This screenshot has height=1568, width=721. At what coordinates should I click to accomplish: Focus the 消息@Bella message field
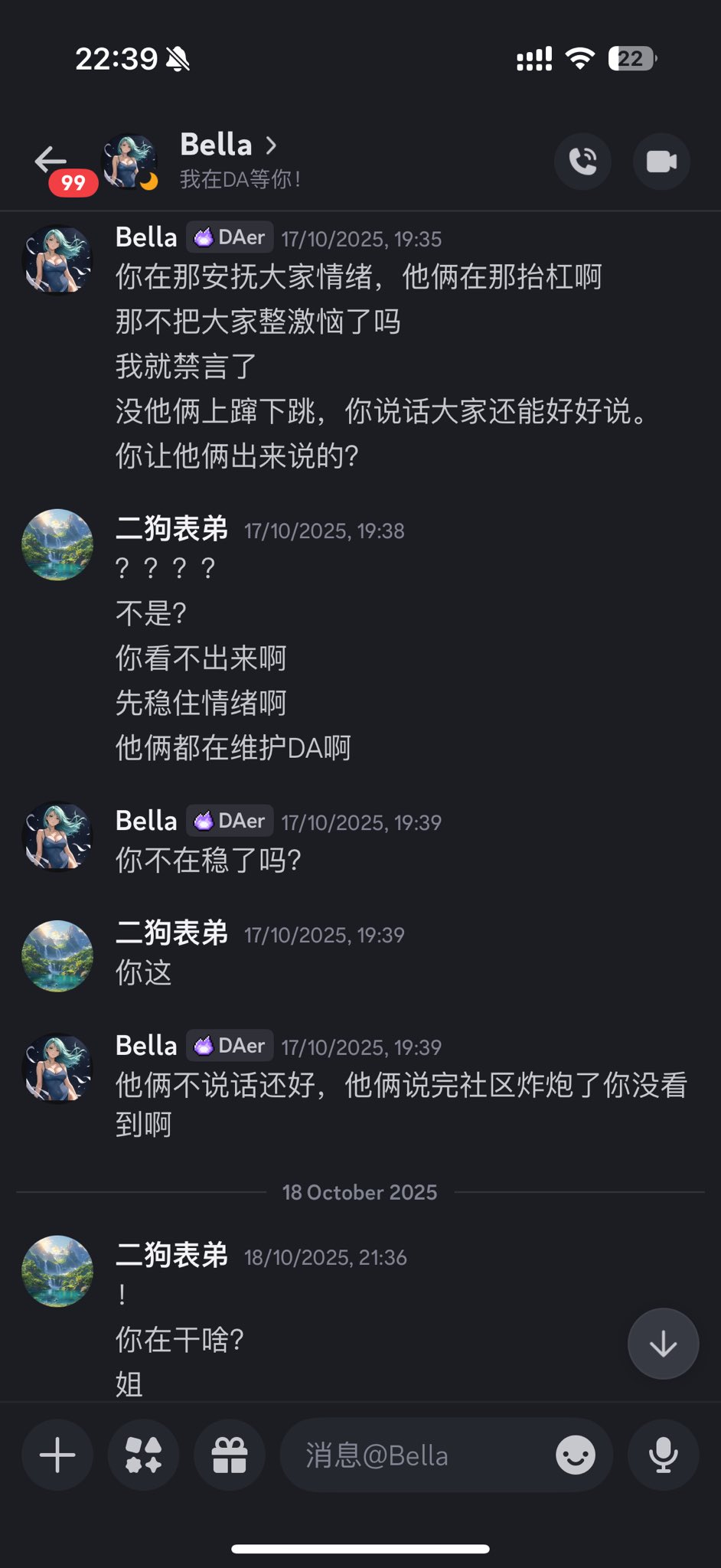pos(413,1455)
